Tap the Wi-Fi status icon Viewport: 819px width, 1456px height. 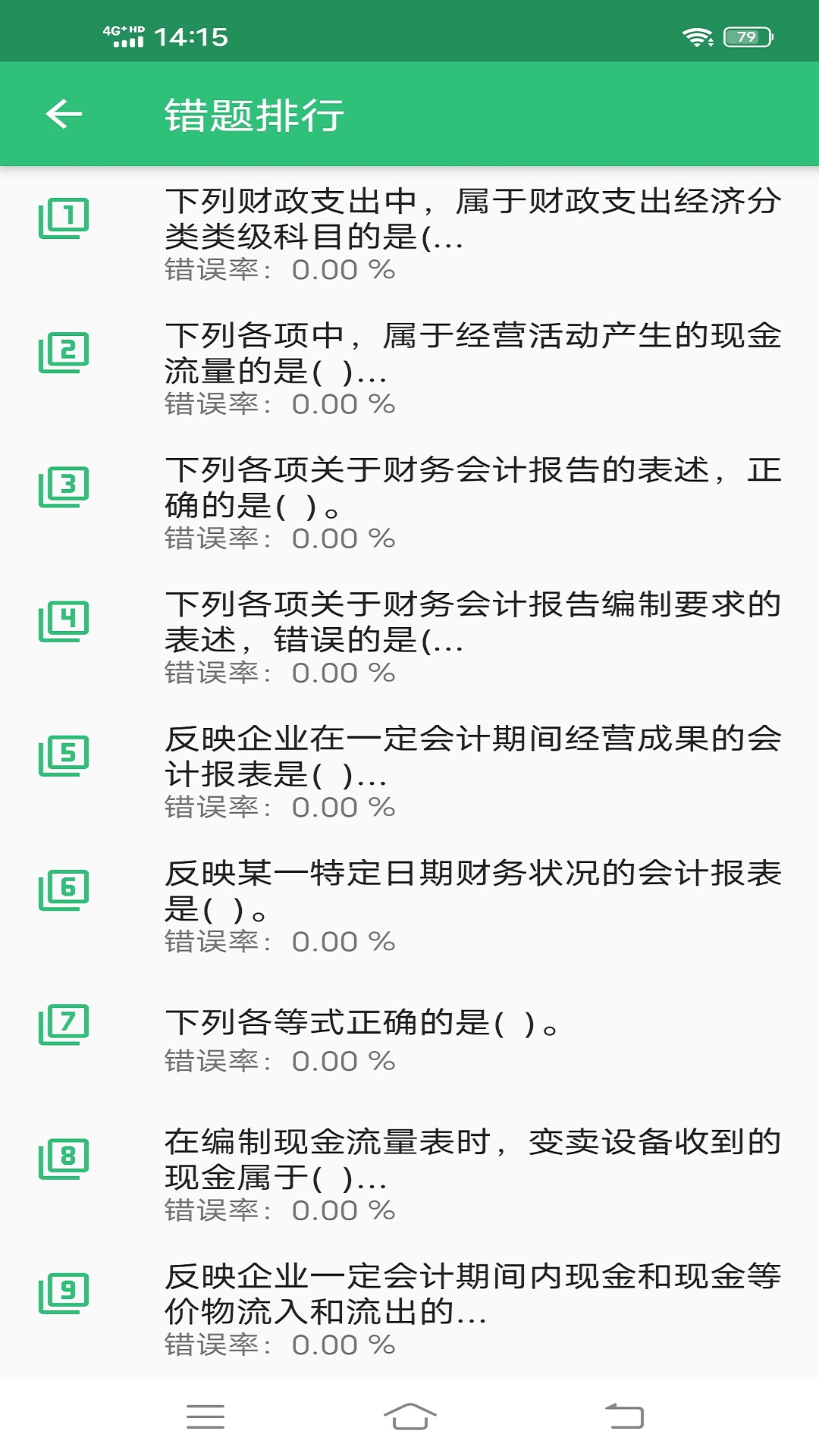696,34
